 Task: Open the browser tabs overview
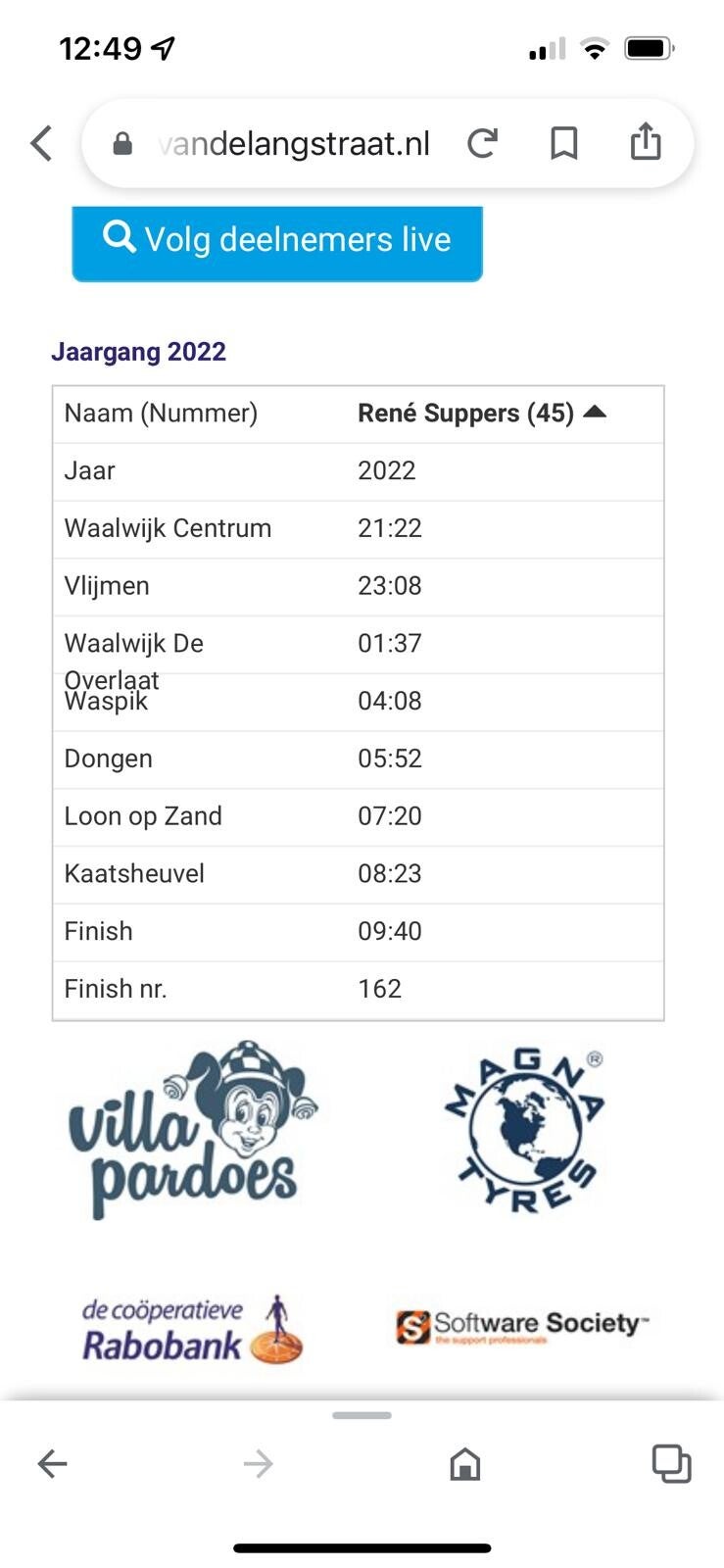click(x=671, y=1464)
